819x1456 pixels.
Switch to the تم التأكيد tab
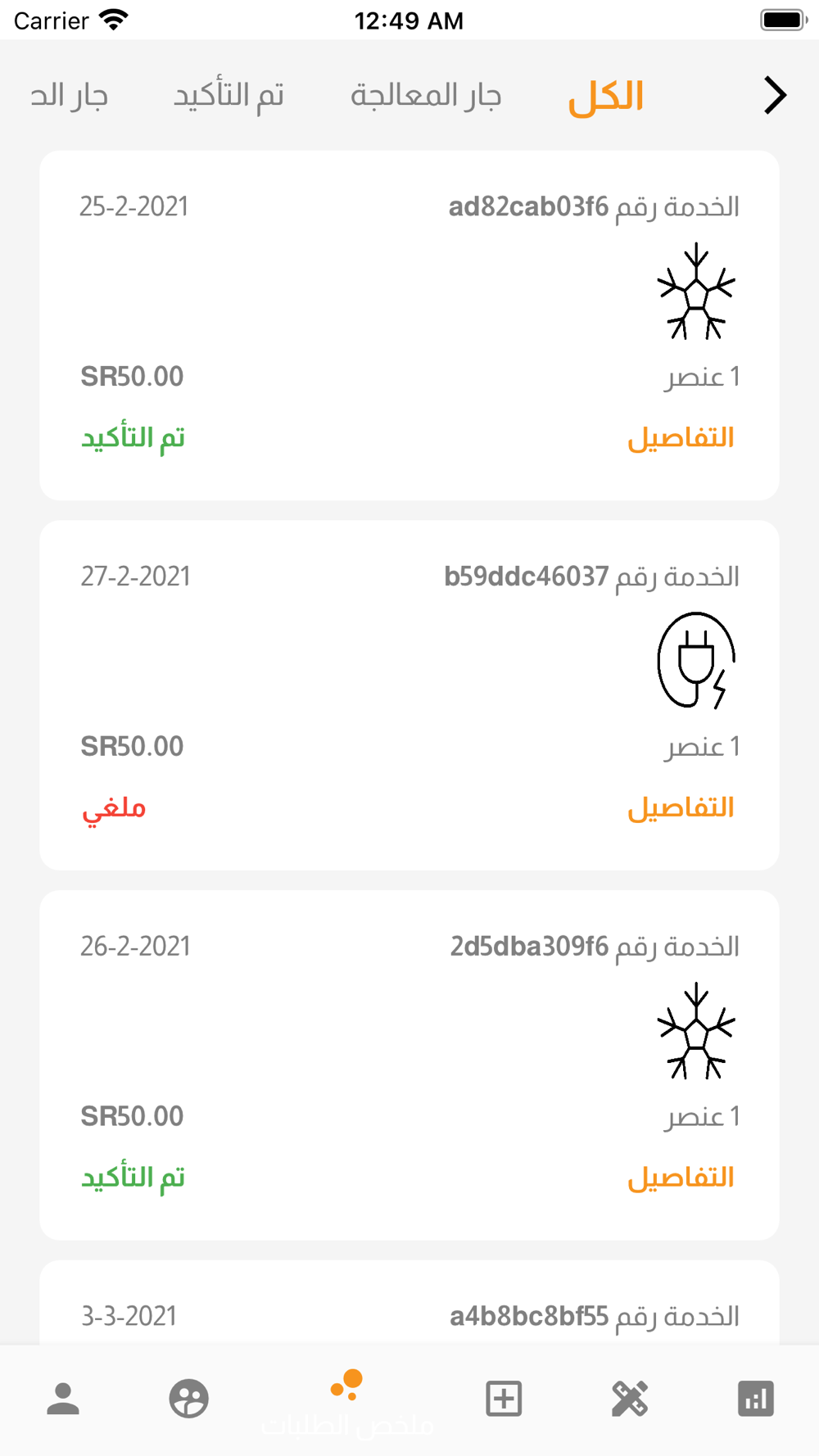tap(229, 96)
